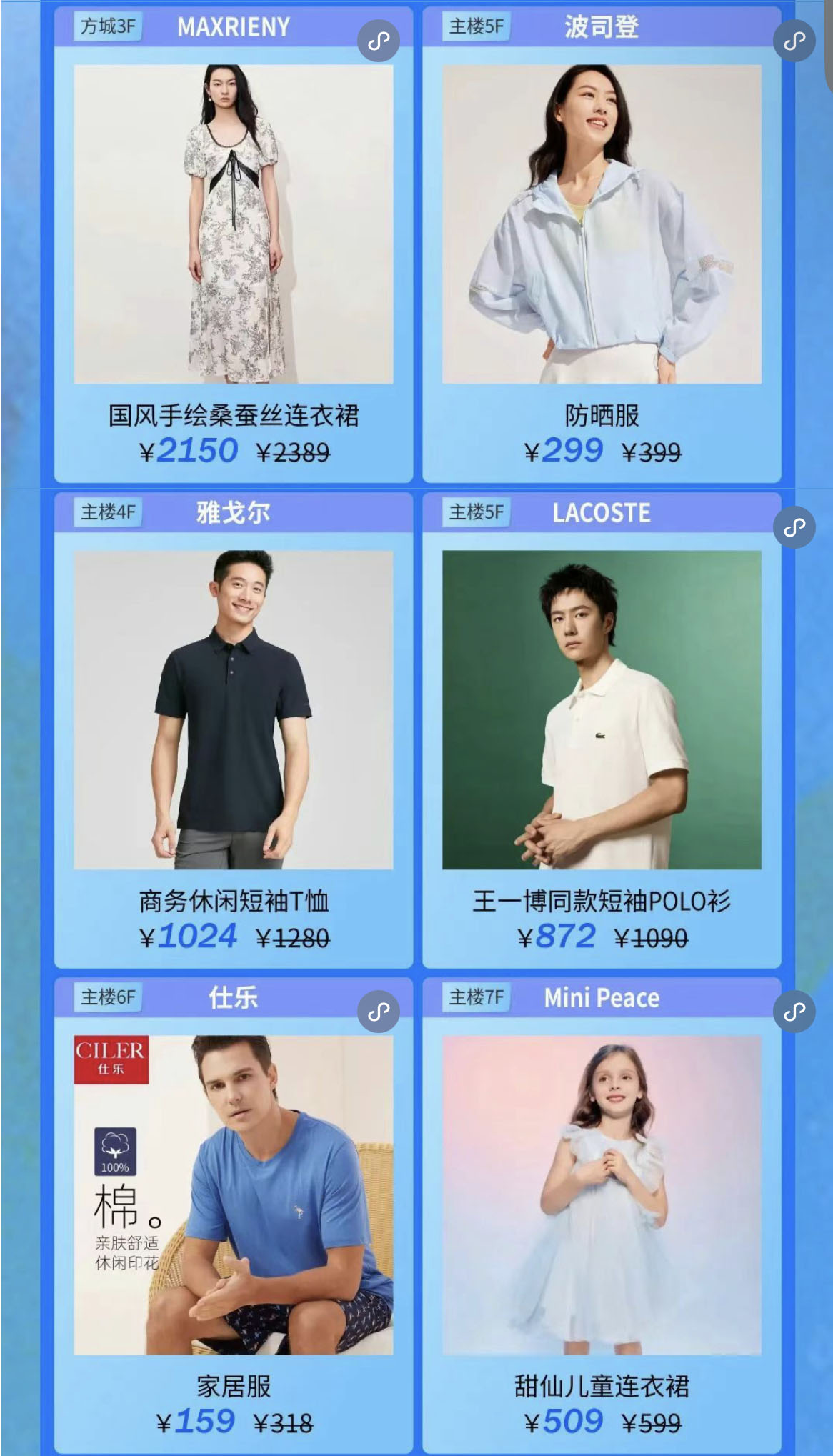
Task: Tap the link icon on Mini Peace card
Action: [x=794, y=1011]
